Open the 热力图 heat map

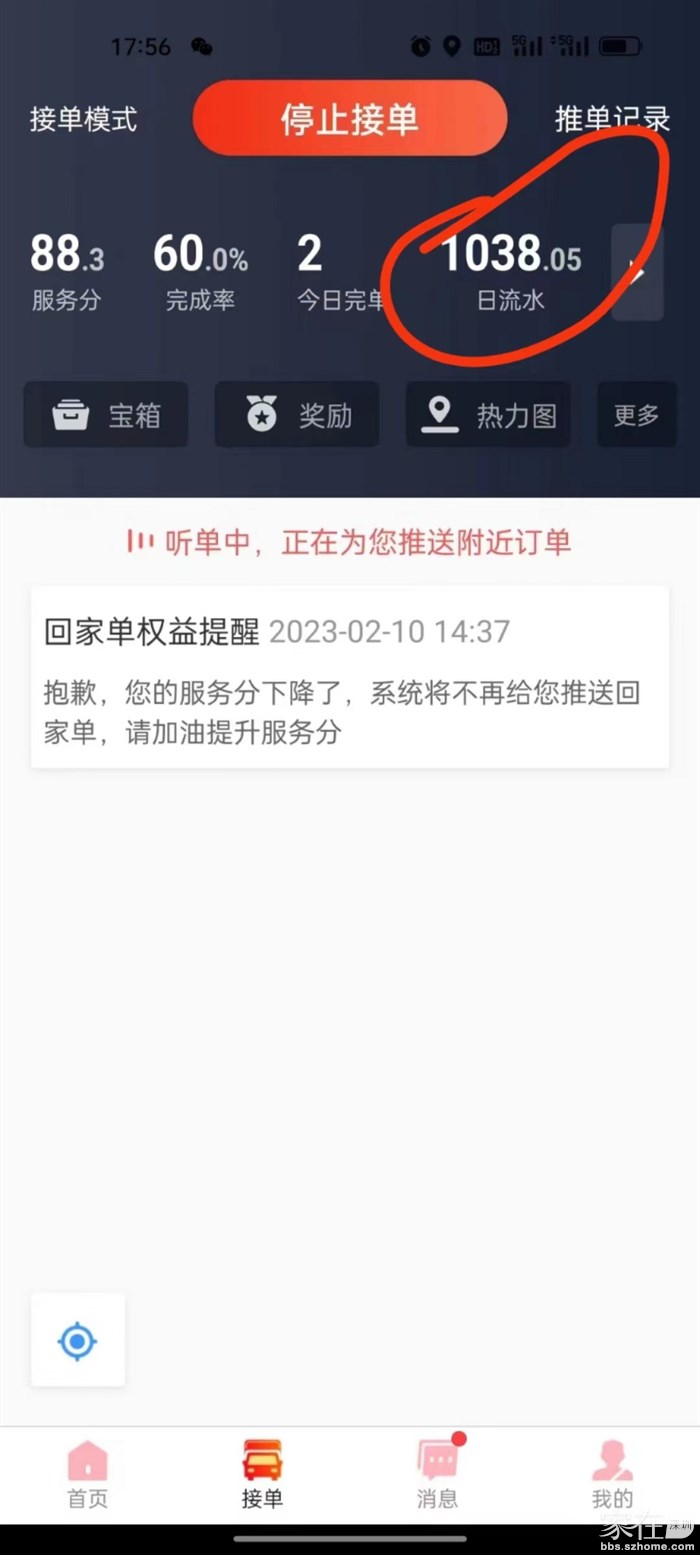pyautogui.click(x=488, y=415)
